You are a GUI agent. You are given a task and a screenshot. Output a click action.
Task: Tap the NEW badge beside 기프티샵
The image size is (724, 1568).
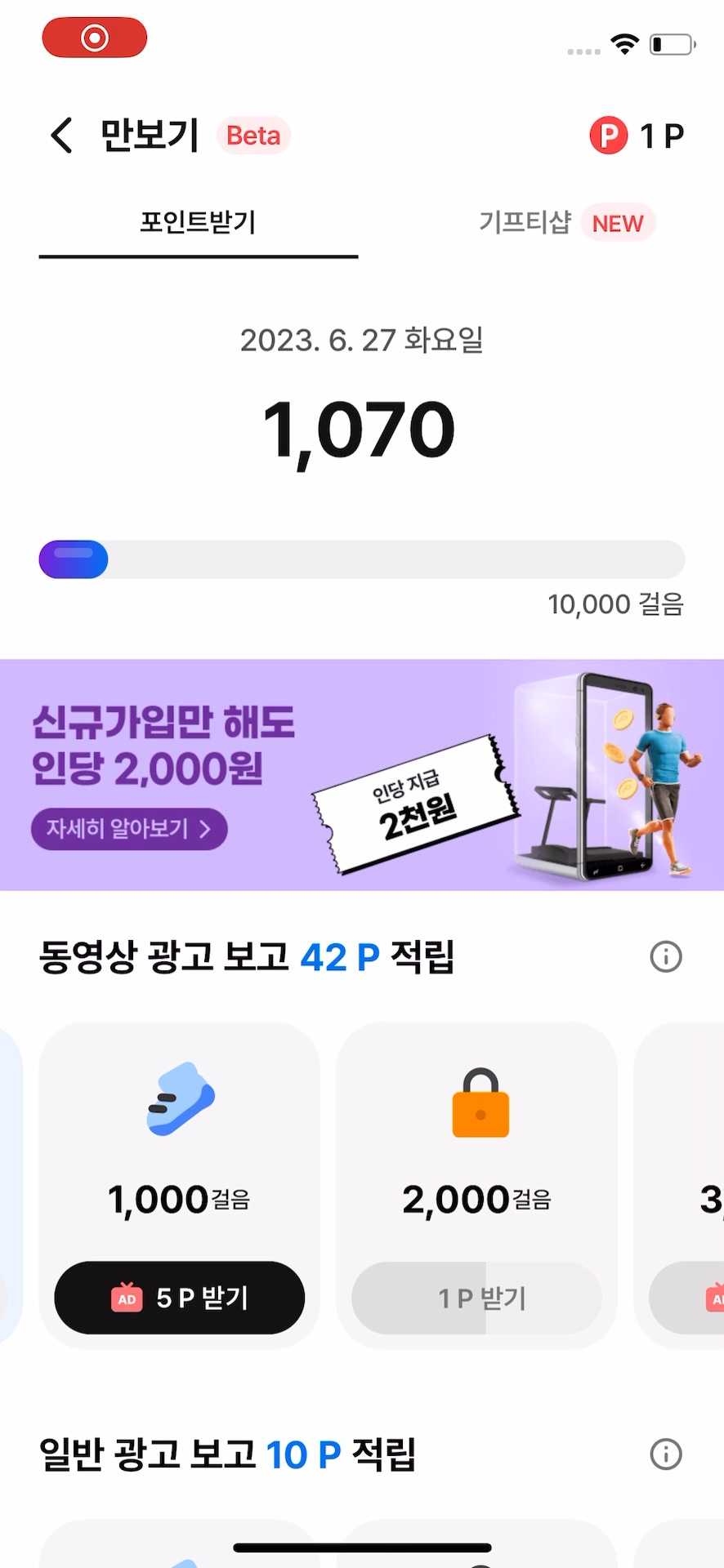click(x=617, y=222)
